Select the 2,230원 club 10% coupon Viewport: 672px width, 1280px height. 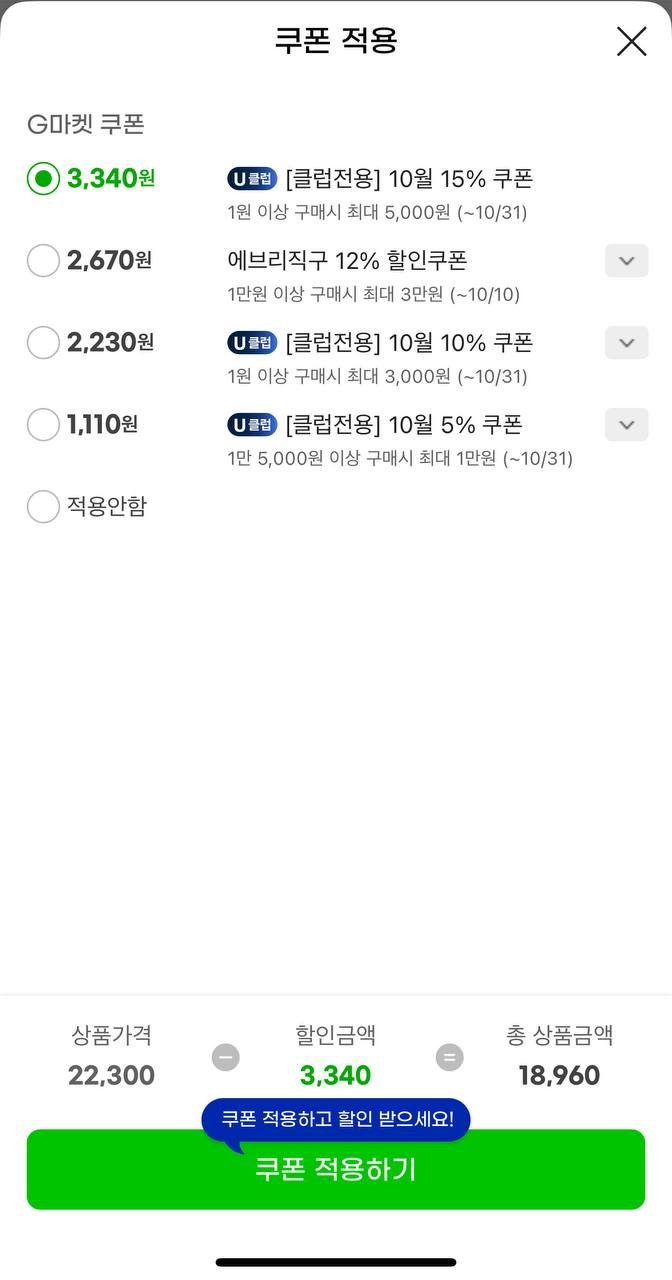pyautogui.click(x=43, y=343)
